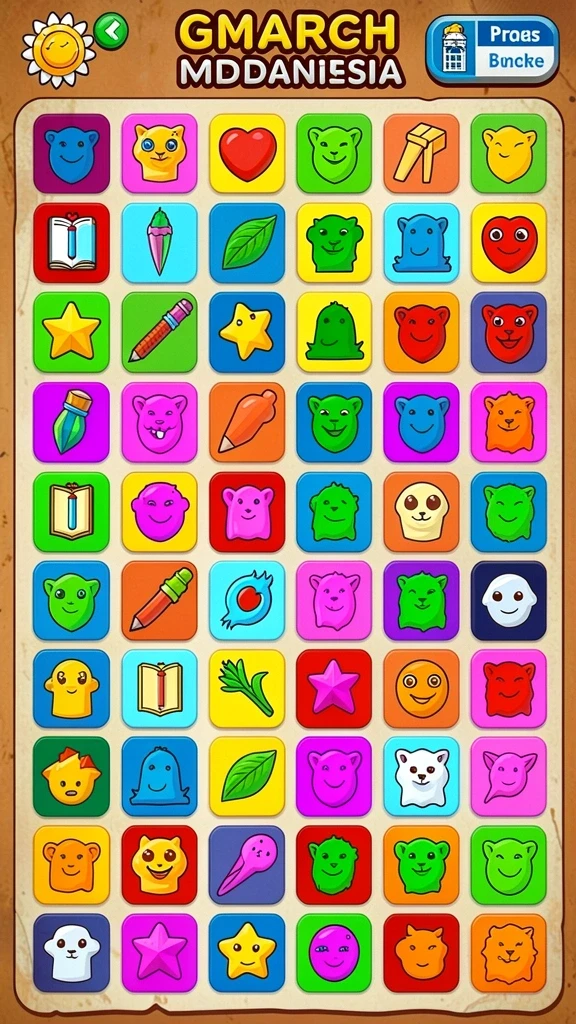Tap the red heart with face tile

pyautogui.click(x=509, y=242)
